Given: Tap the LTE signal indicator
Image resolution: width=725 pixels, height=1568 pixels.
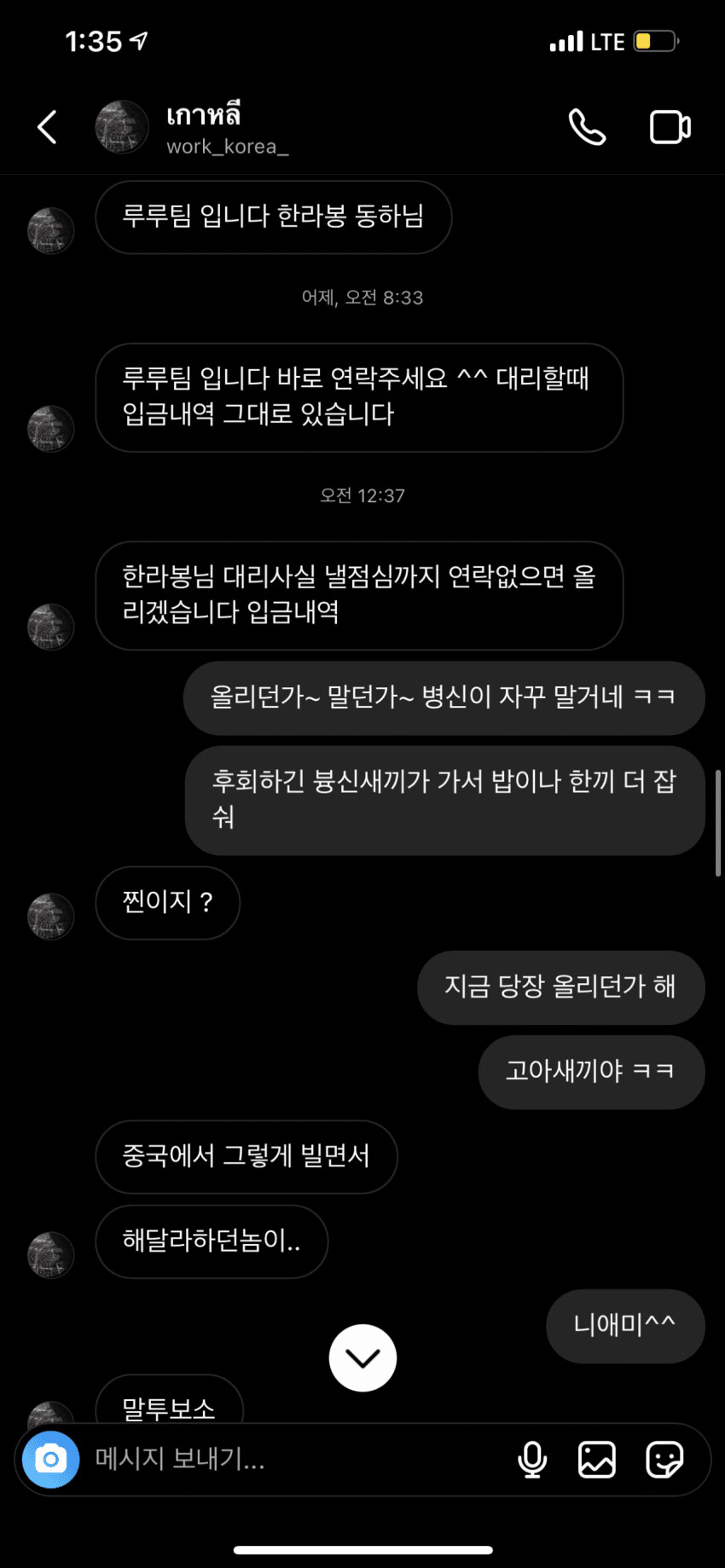Looking at the screenshot, I should click(x=566, y=40).
